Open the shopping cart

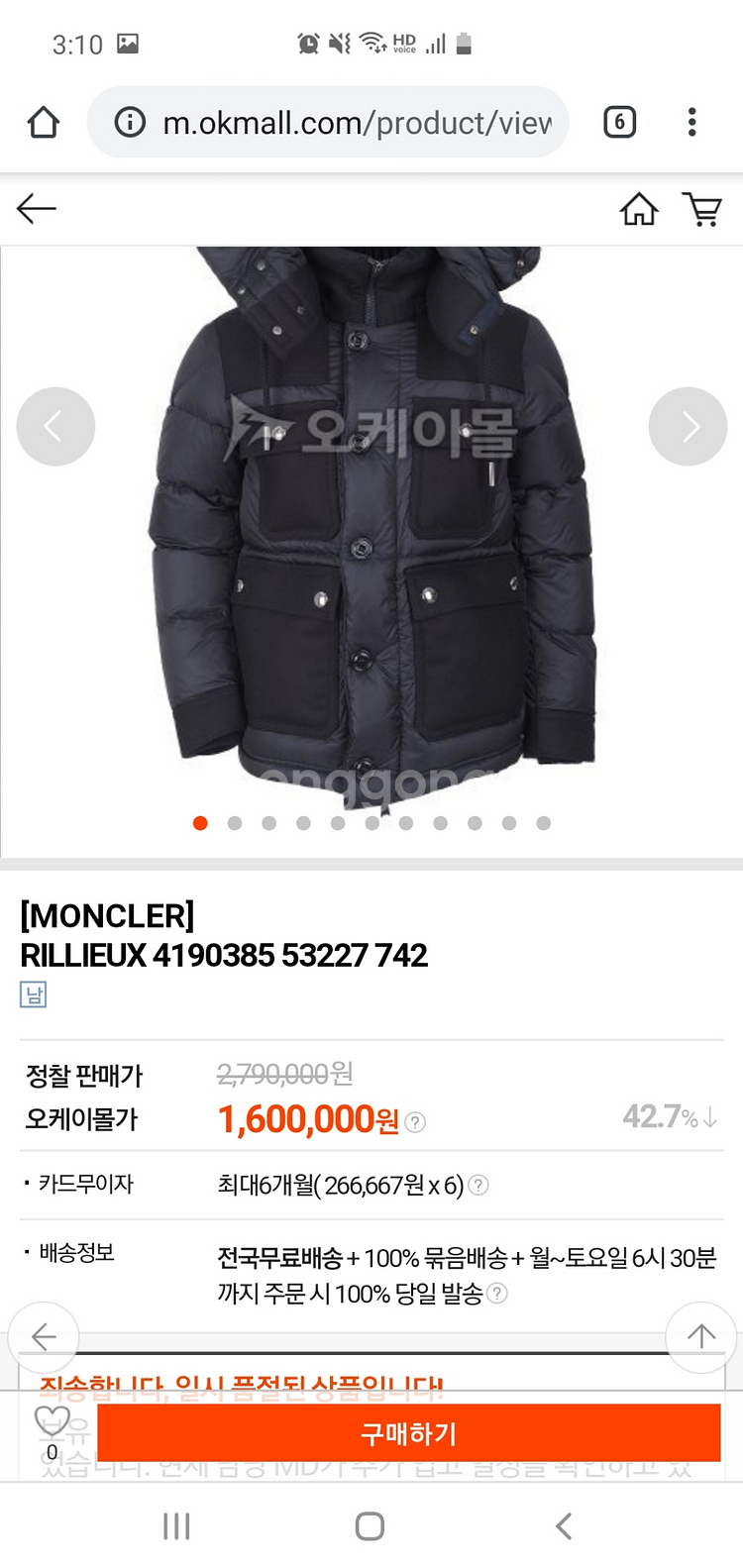(702, 209)
